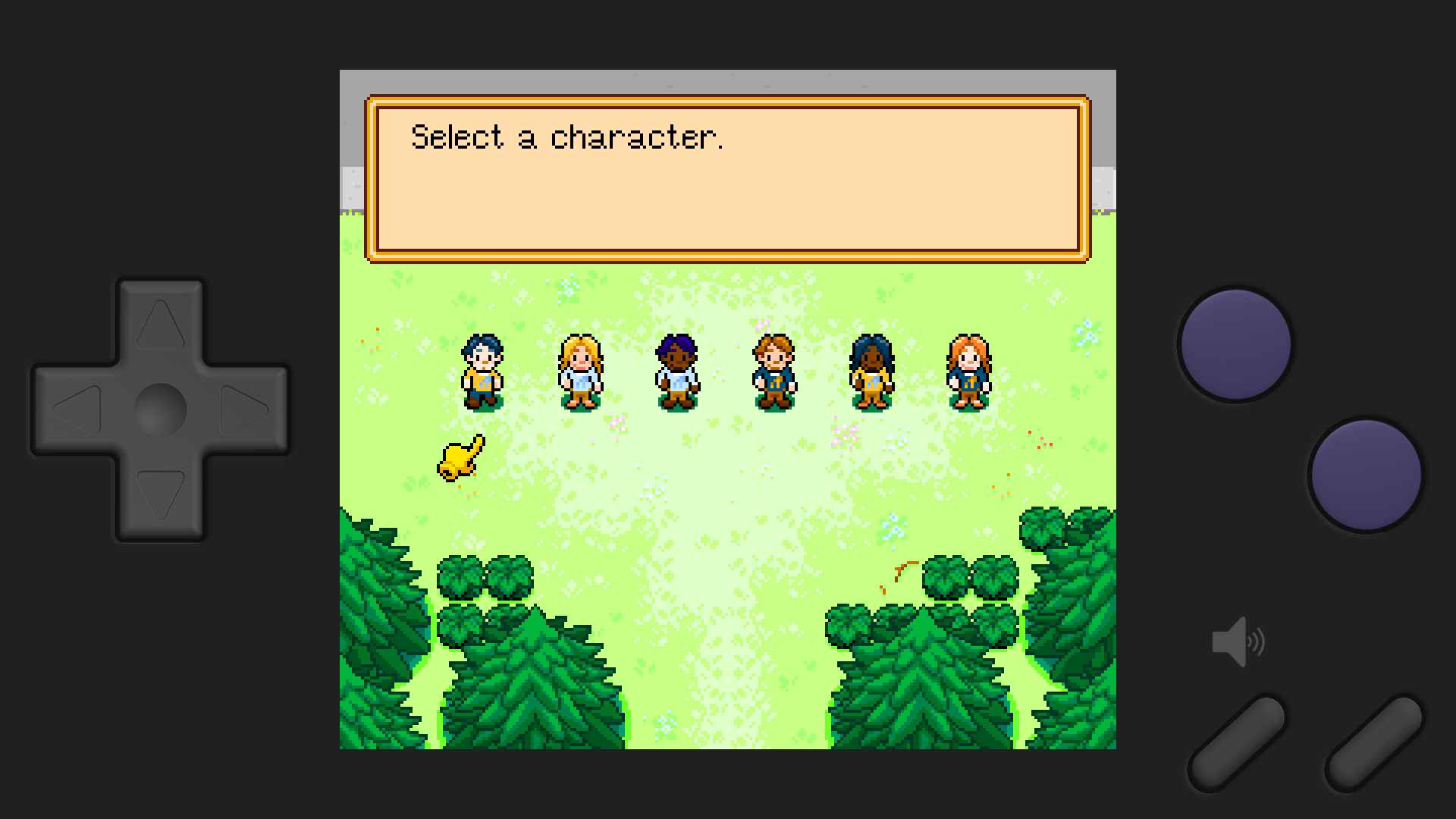Tap the D-pad right arrow
The height and width of the screenshot is (819, 1456).
(x=244, y=409)
